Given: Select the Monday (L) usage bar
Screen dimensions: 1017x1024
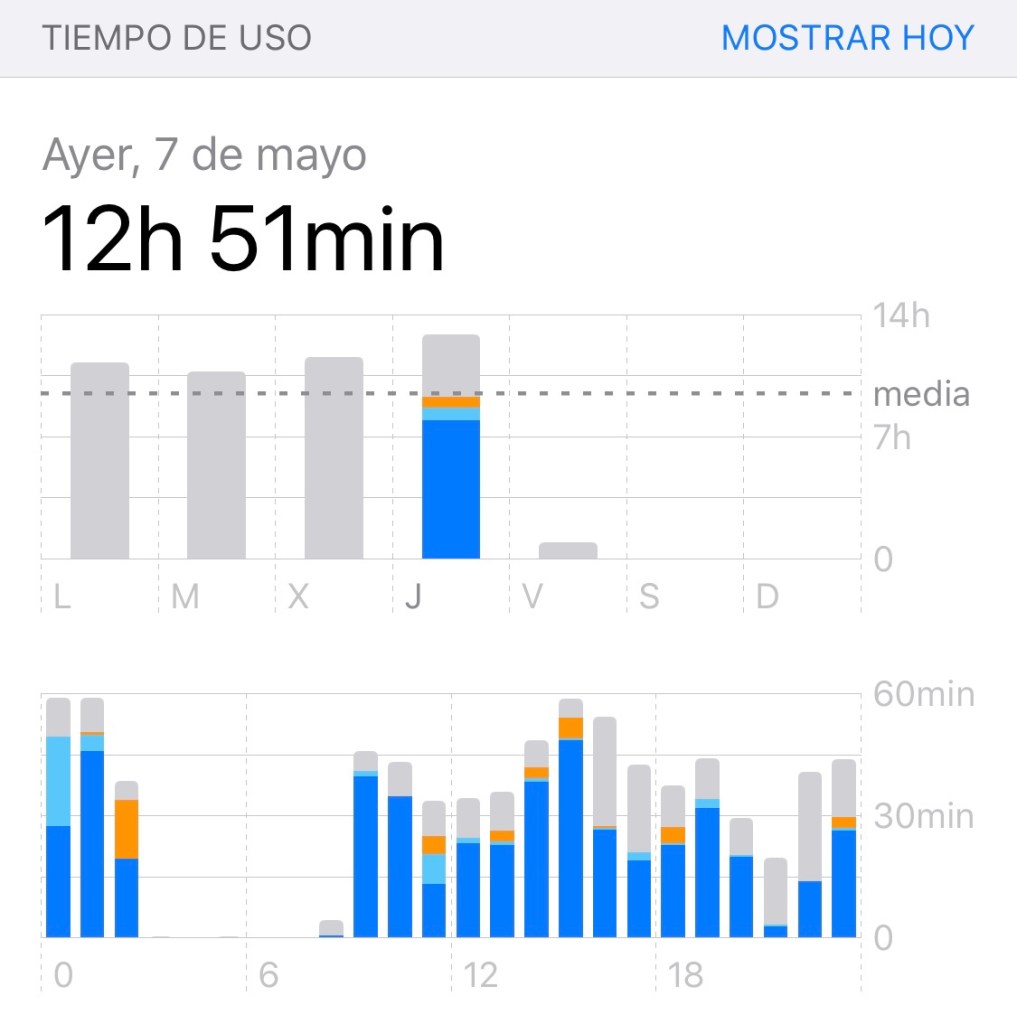Looking at the screenshot, I should coord(100,461).
